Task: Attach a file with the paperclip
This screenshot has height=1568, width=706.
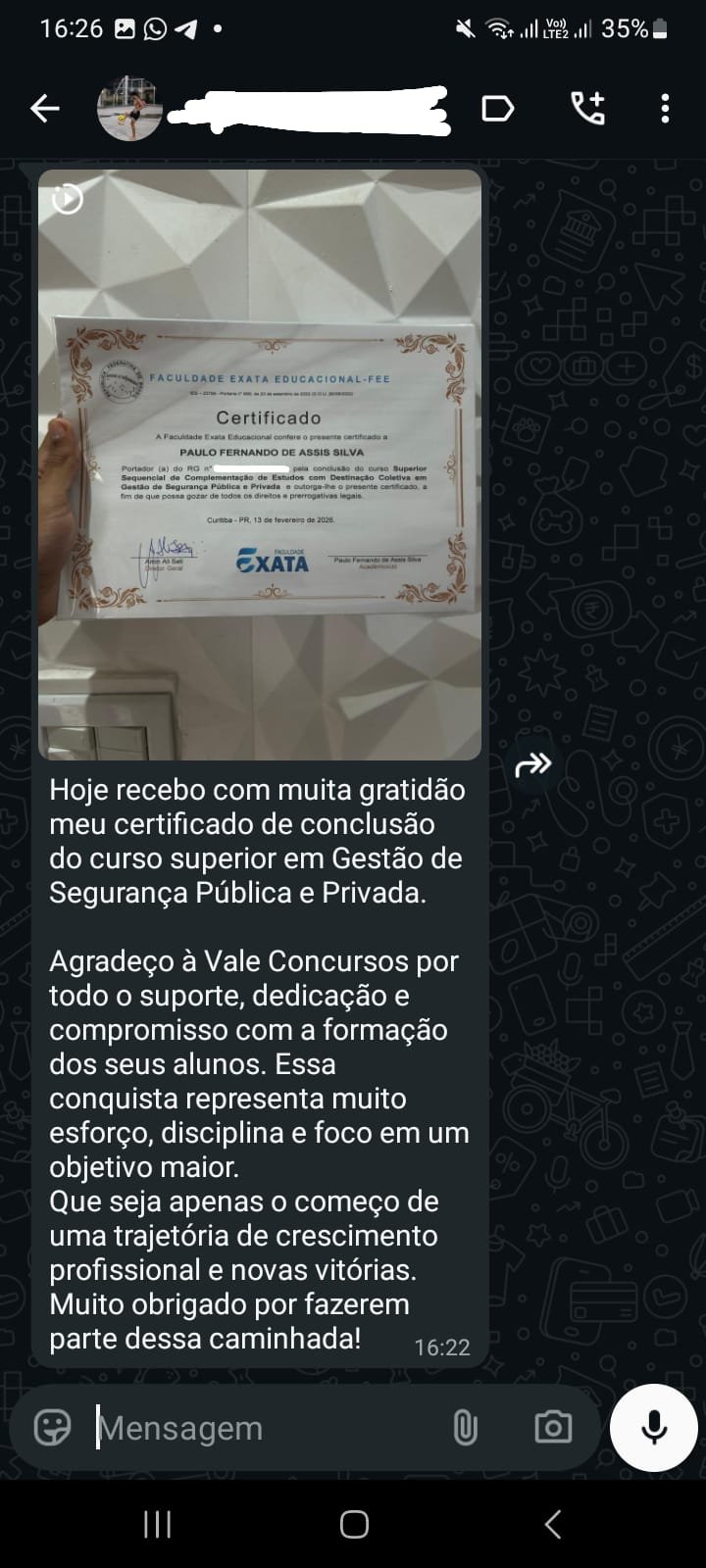Action: point(466,1428)
